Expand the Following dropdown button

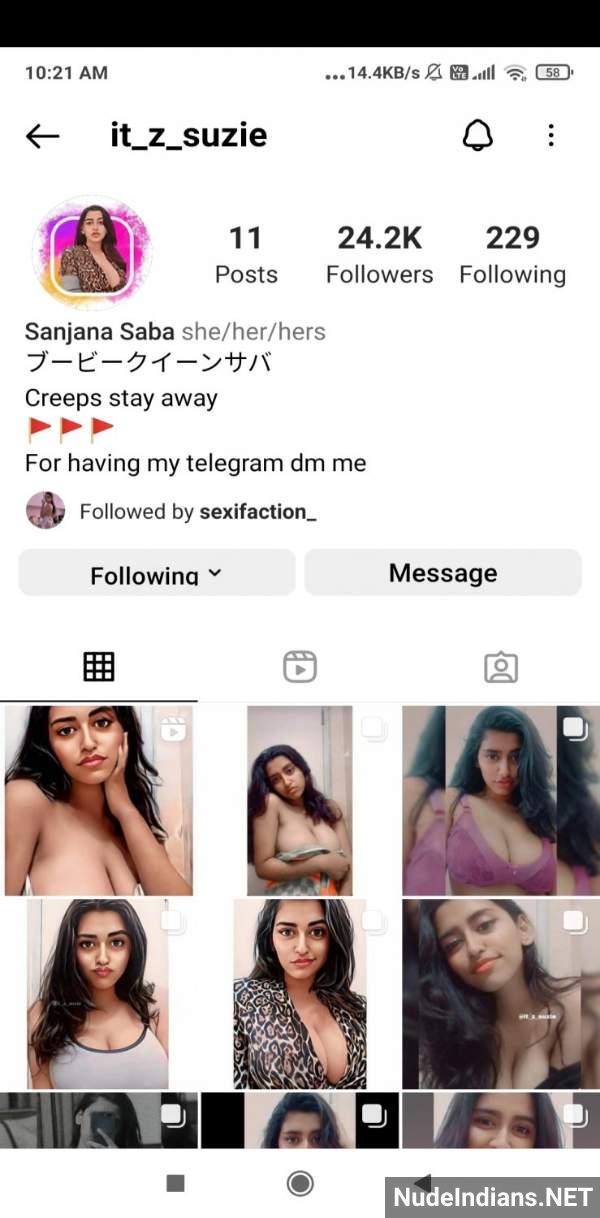point(157,573)
